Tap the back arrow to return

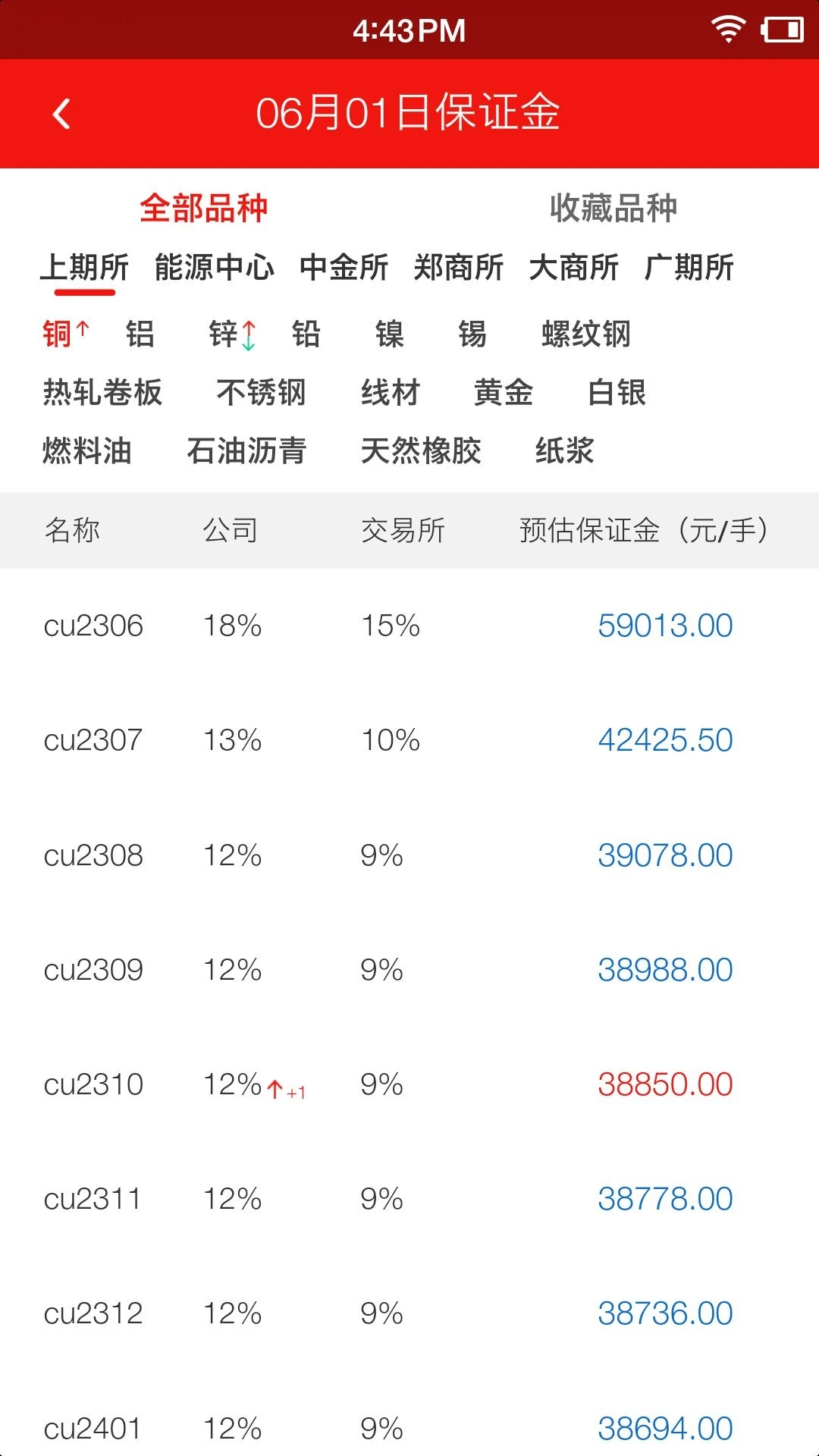(x=61, y=112)
